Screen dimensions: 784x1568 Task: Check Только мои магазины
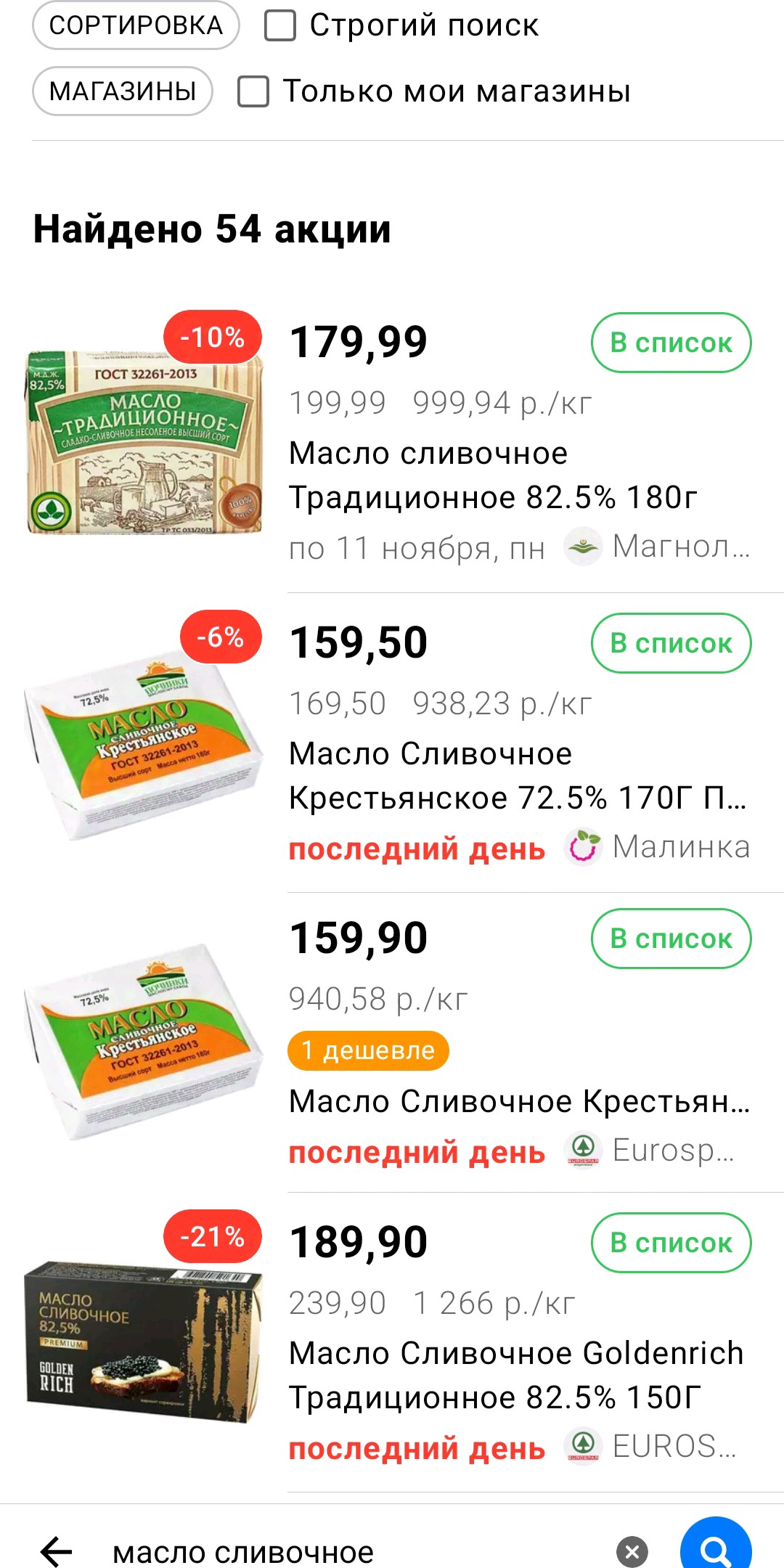click(253, 91)
